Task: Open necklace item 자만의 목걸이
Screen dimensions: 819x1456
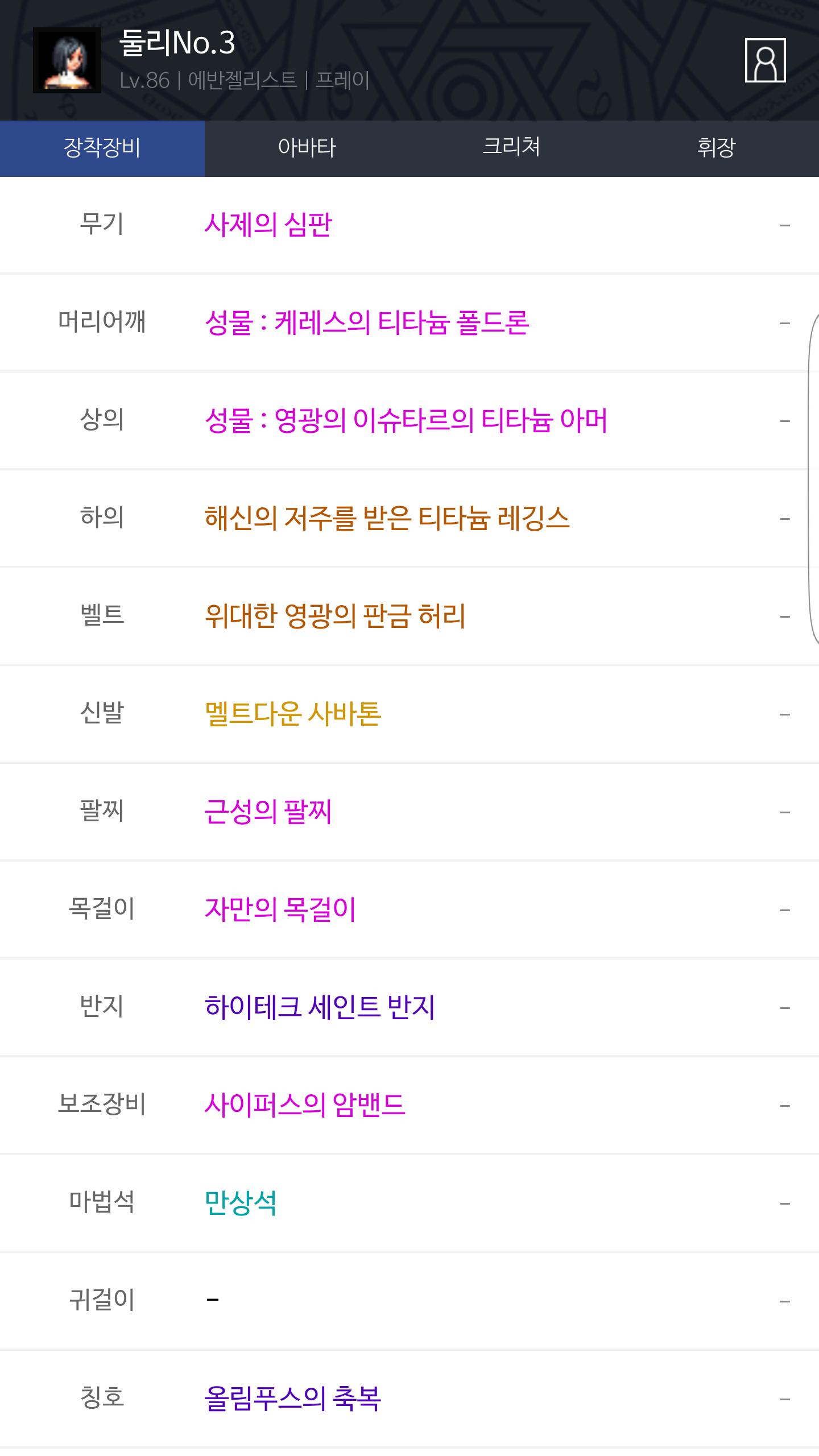Action: (x=280, y=909)
